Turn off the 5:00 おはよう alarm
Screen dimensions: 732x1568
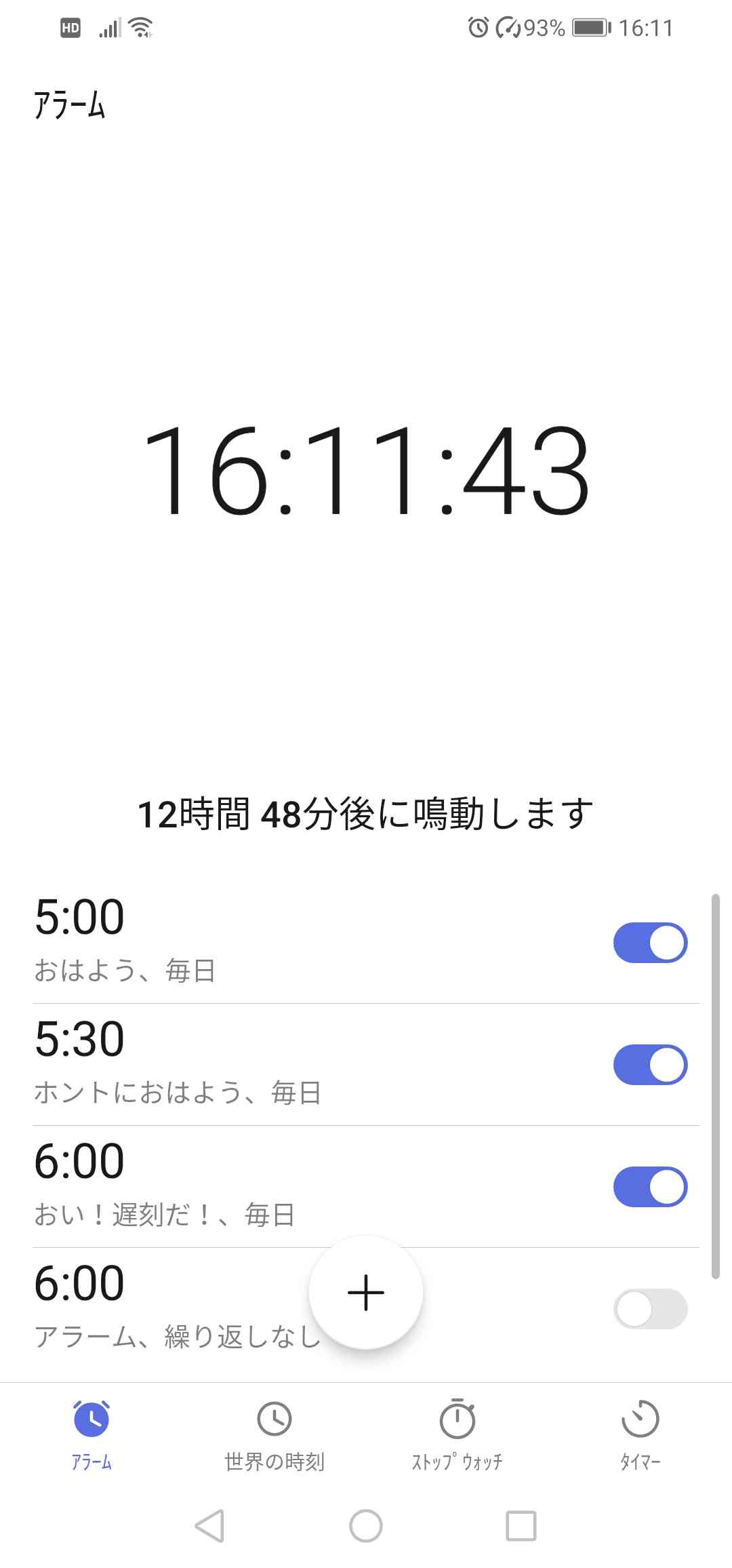(x=650, y=942)
